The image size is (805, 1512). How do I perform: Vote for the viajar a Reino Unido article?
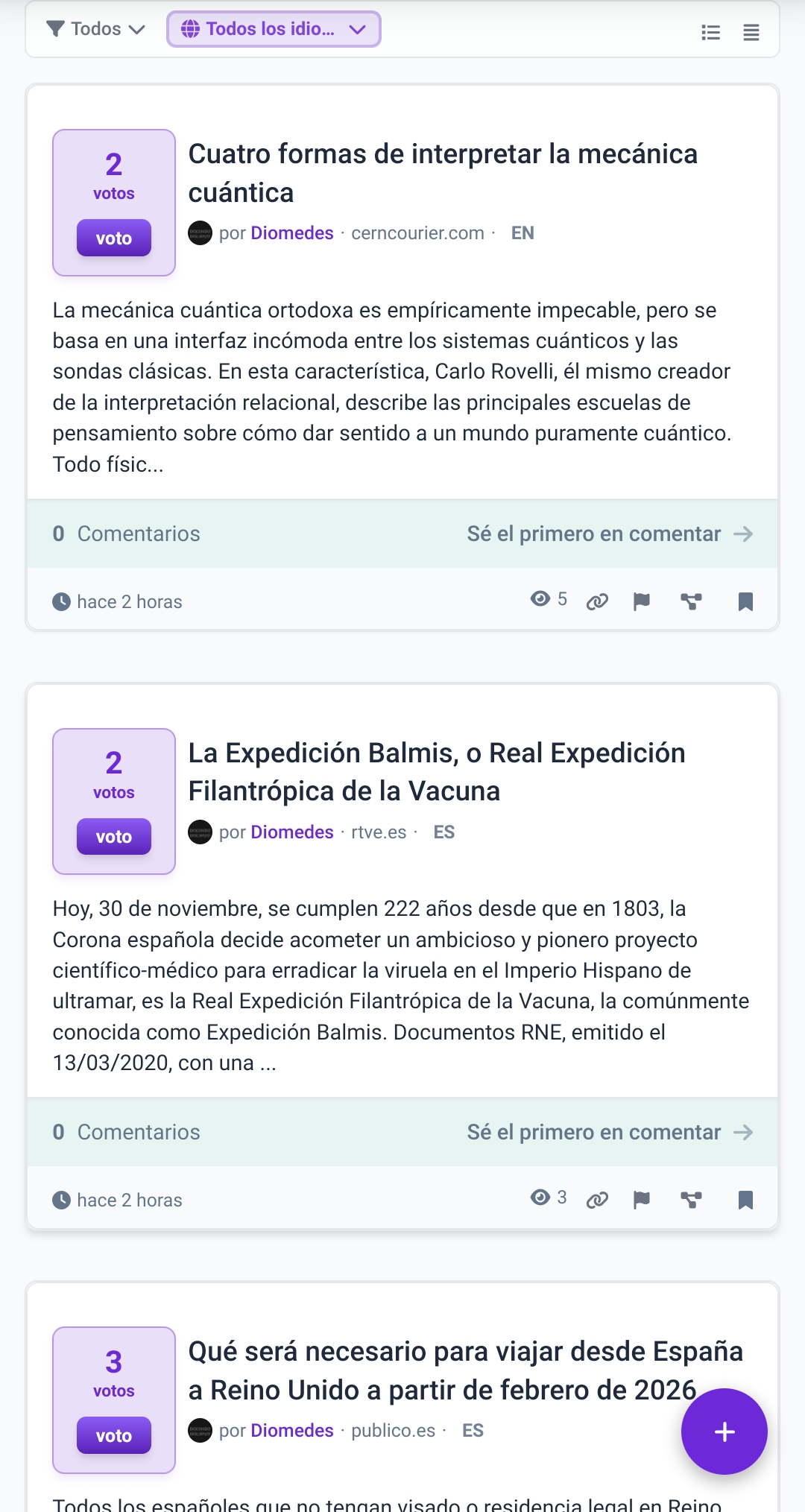point(114,1435)
